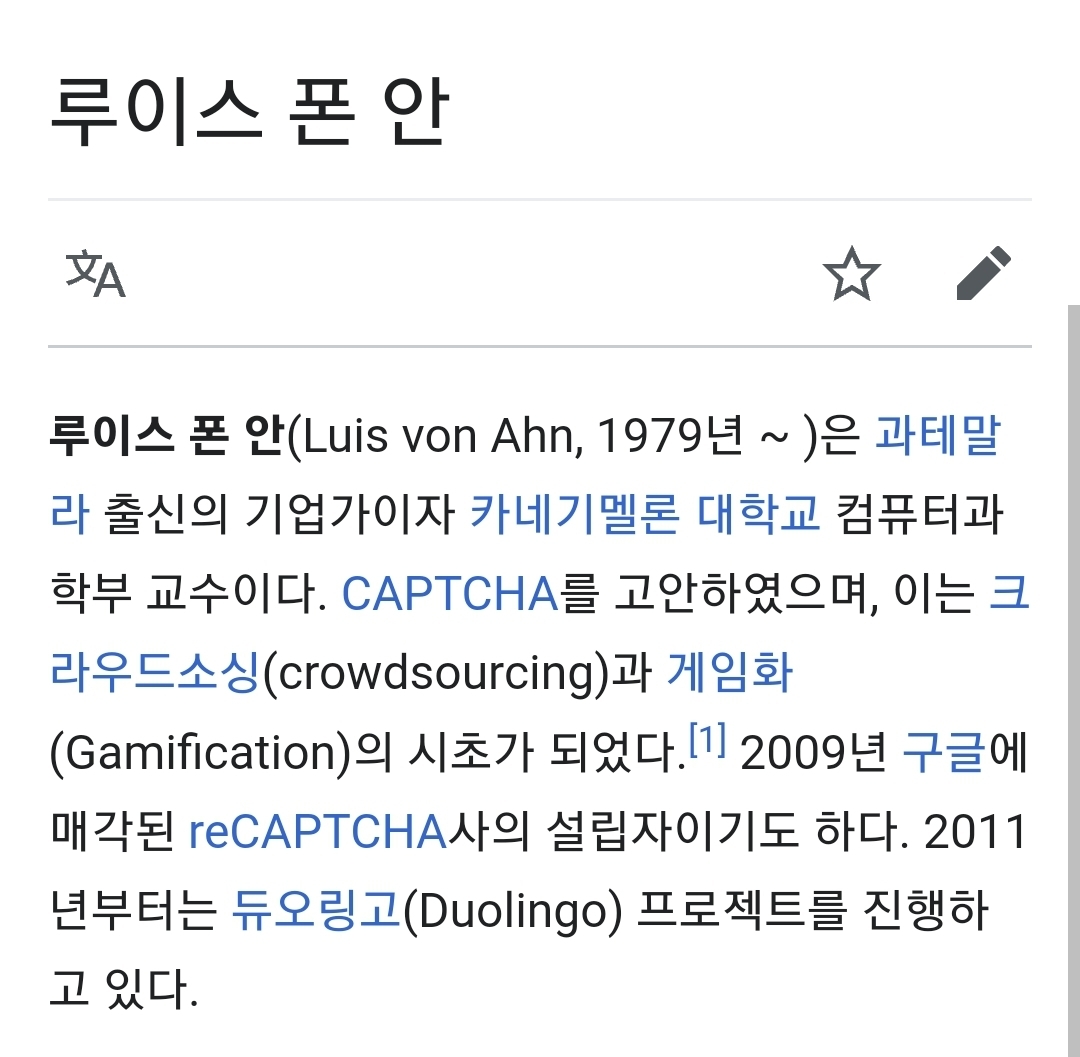This screenshot has height=1057, width=1080.
Task: Visit the 게임화 article link
Action: click(729, 672)
